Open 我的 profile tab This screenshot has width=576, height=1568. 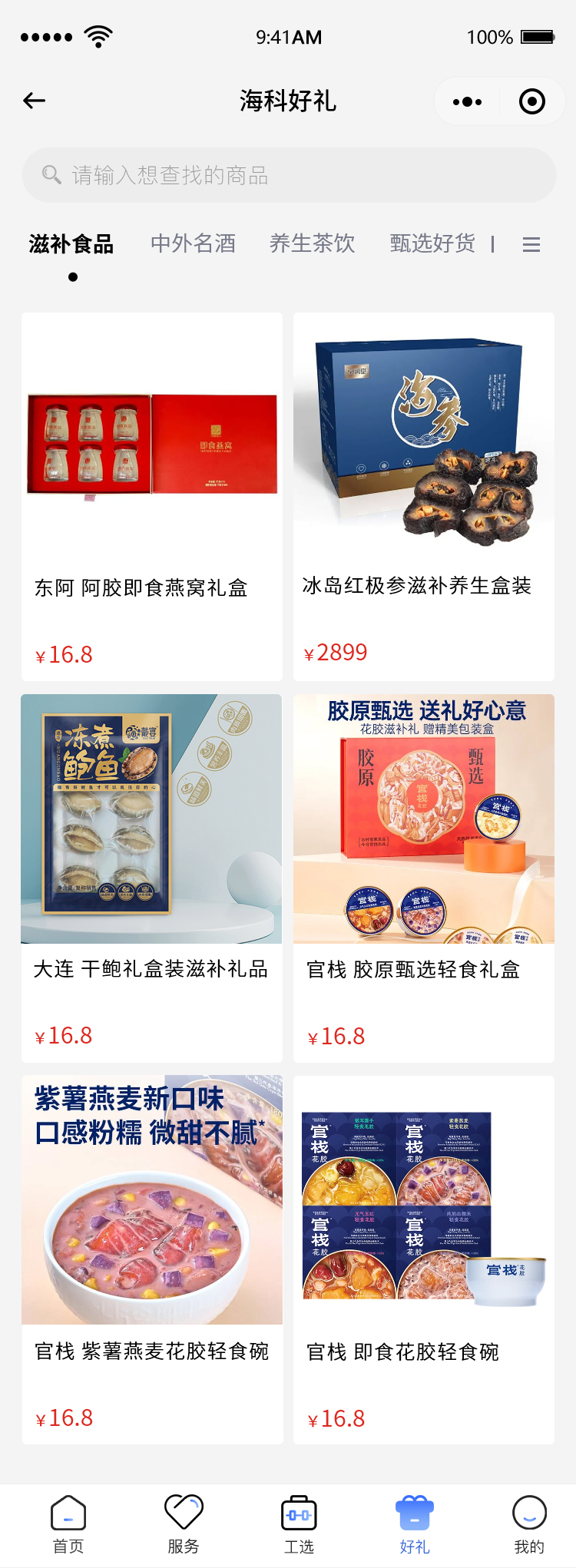point(529,1524)
